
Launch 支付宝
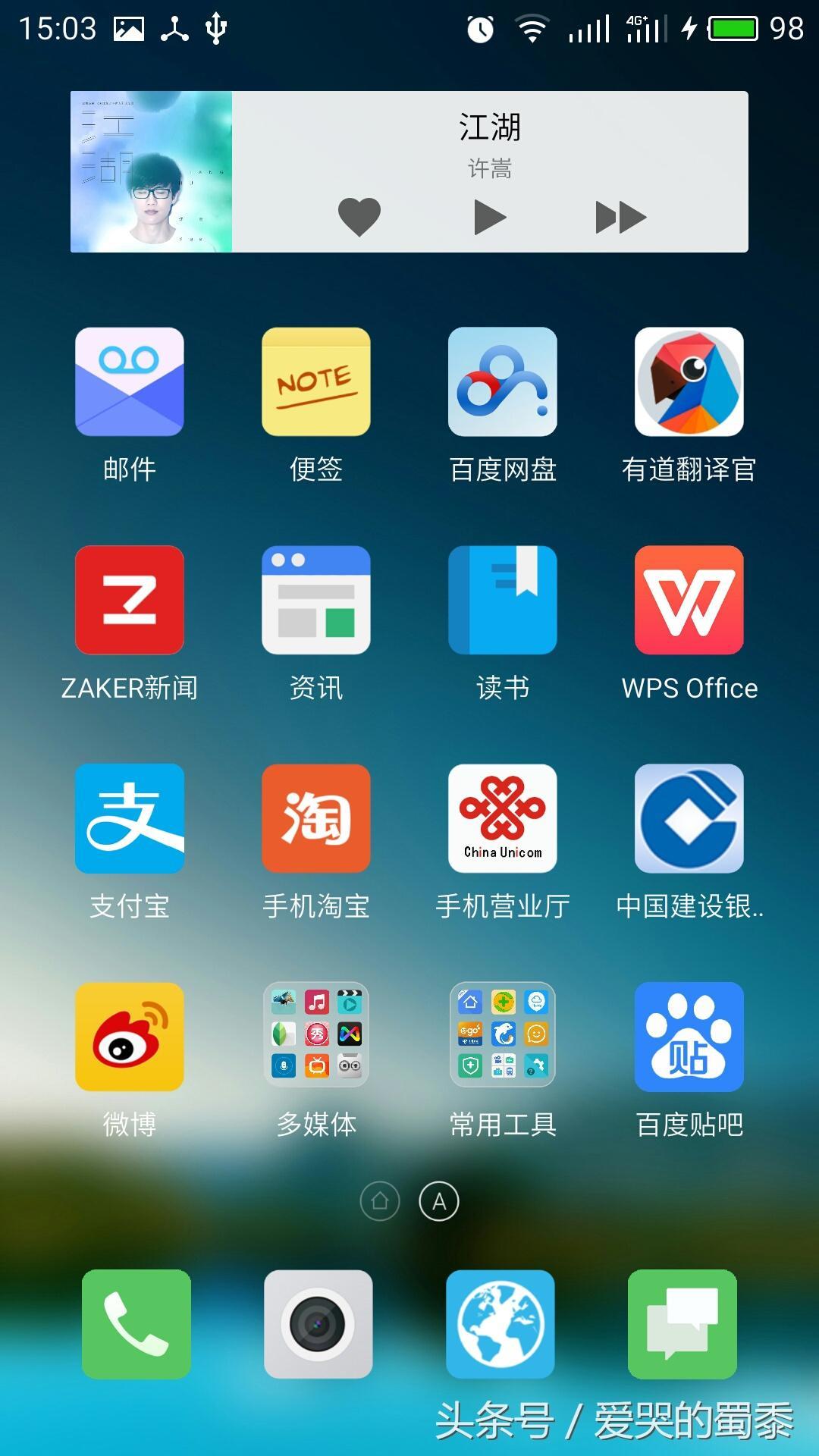(130, 818)
